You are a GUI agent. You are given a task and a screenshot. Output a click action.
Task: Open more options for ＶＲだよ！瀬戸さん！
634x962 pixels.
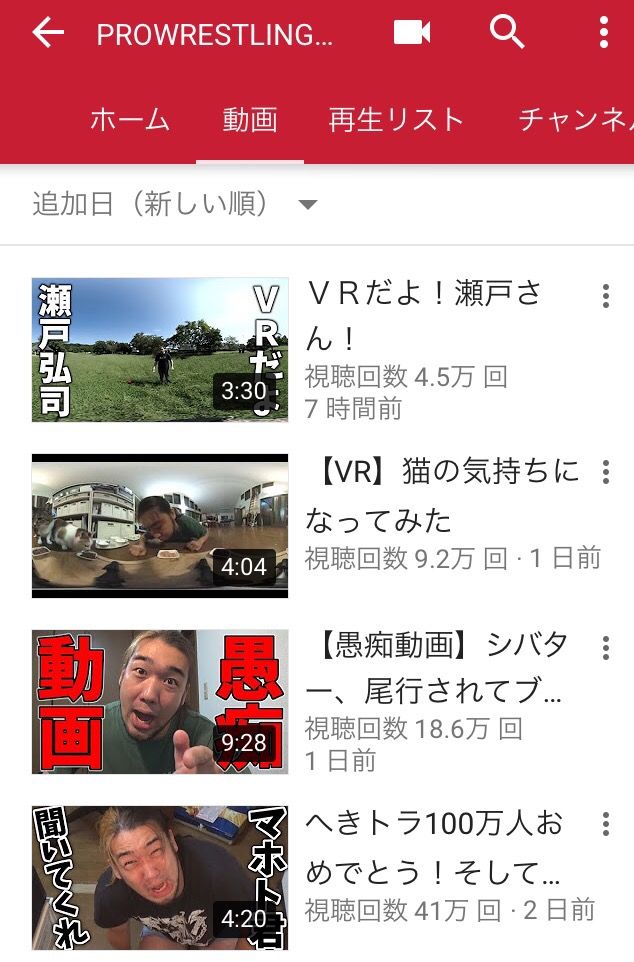coord(605,296)
